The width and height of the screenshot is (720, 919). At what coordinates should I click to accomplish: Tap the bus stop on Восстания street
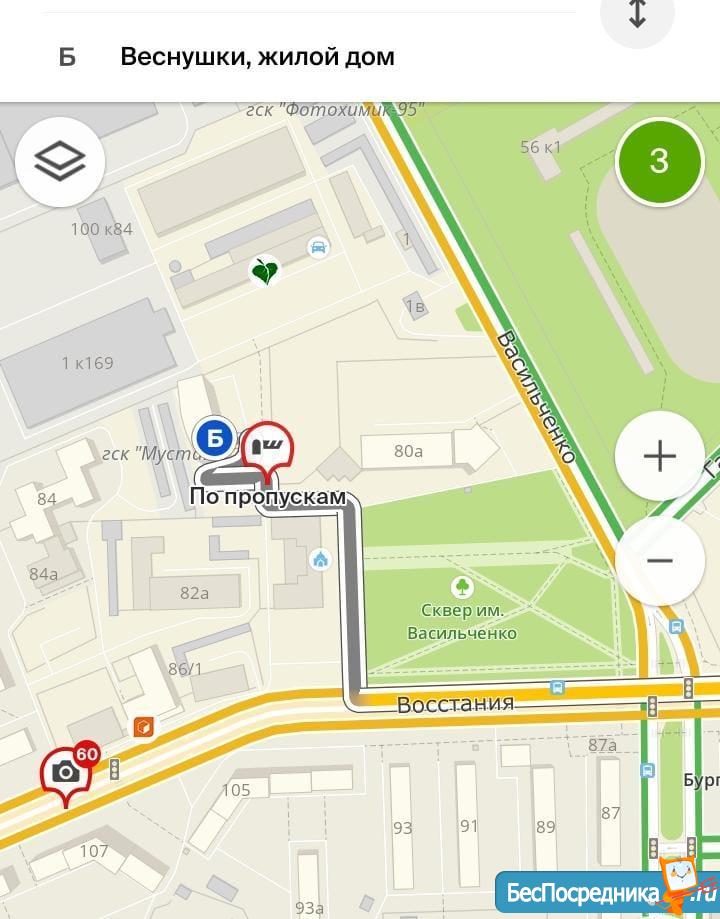pos(557,688)
